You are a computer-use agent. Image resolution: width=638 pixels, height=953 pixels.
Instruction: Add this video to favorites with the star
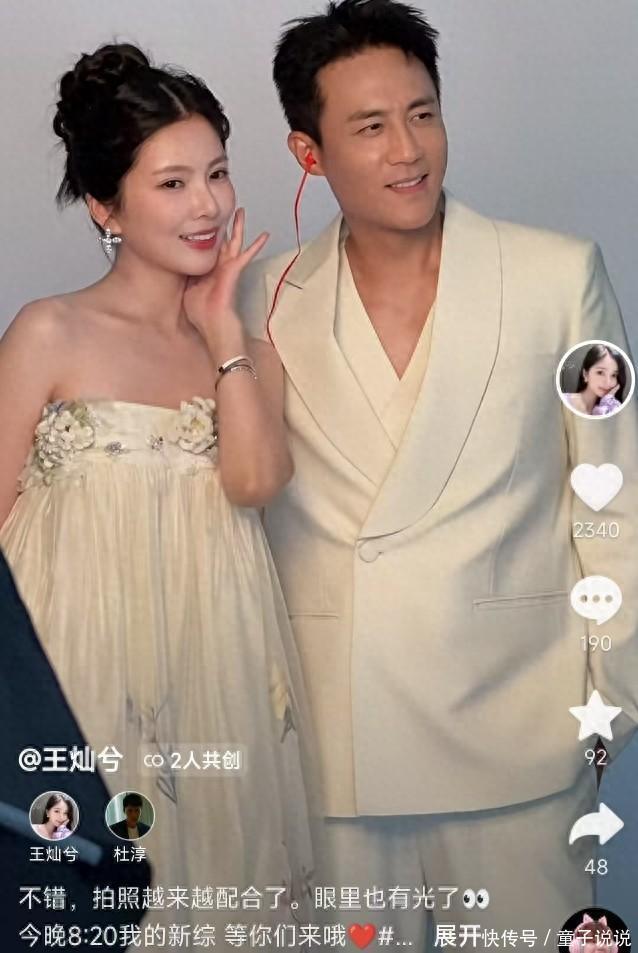pos(596,715)
